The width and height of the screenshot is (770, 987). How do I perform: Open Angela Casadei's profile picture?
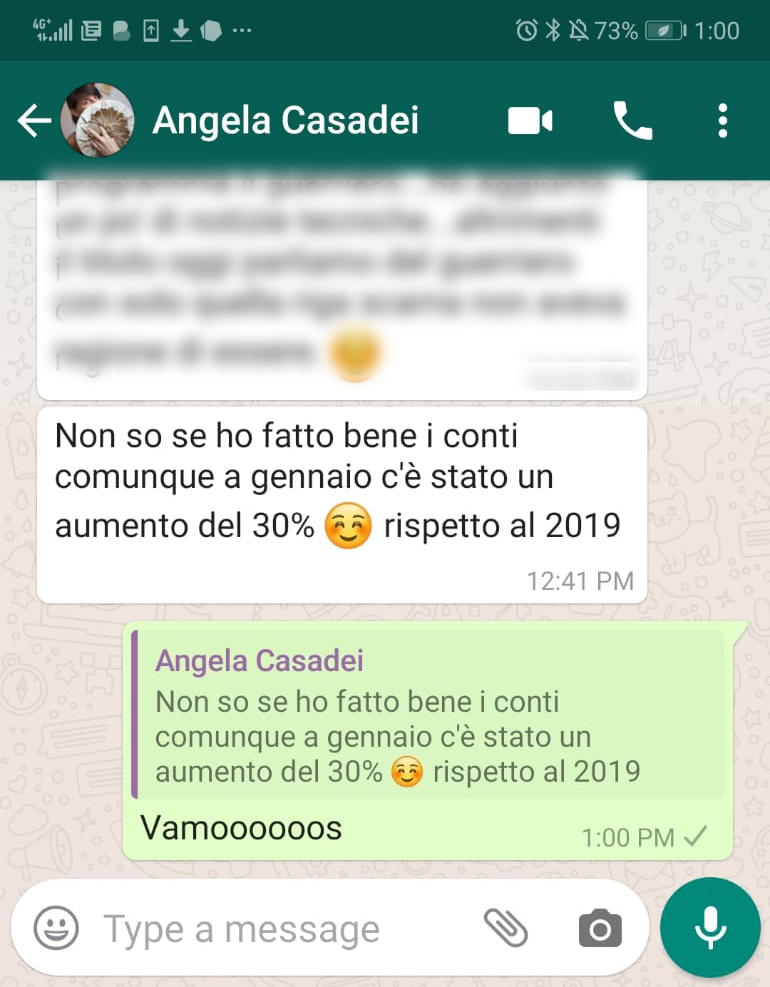coord(97,121)
